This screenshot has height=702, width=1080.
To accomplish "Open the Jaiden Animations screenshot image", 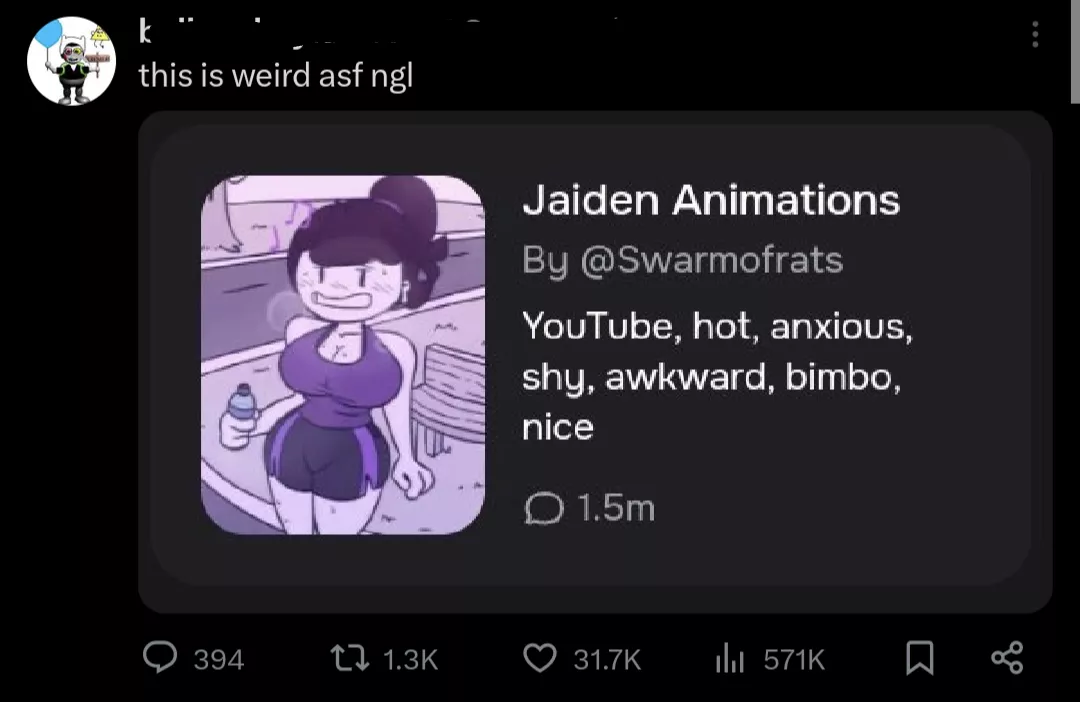I will coord(594,361).
